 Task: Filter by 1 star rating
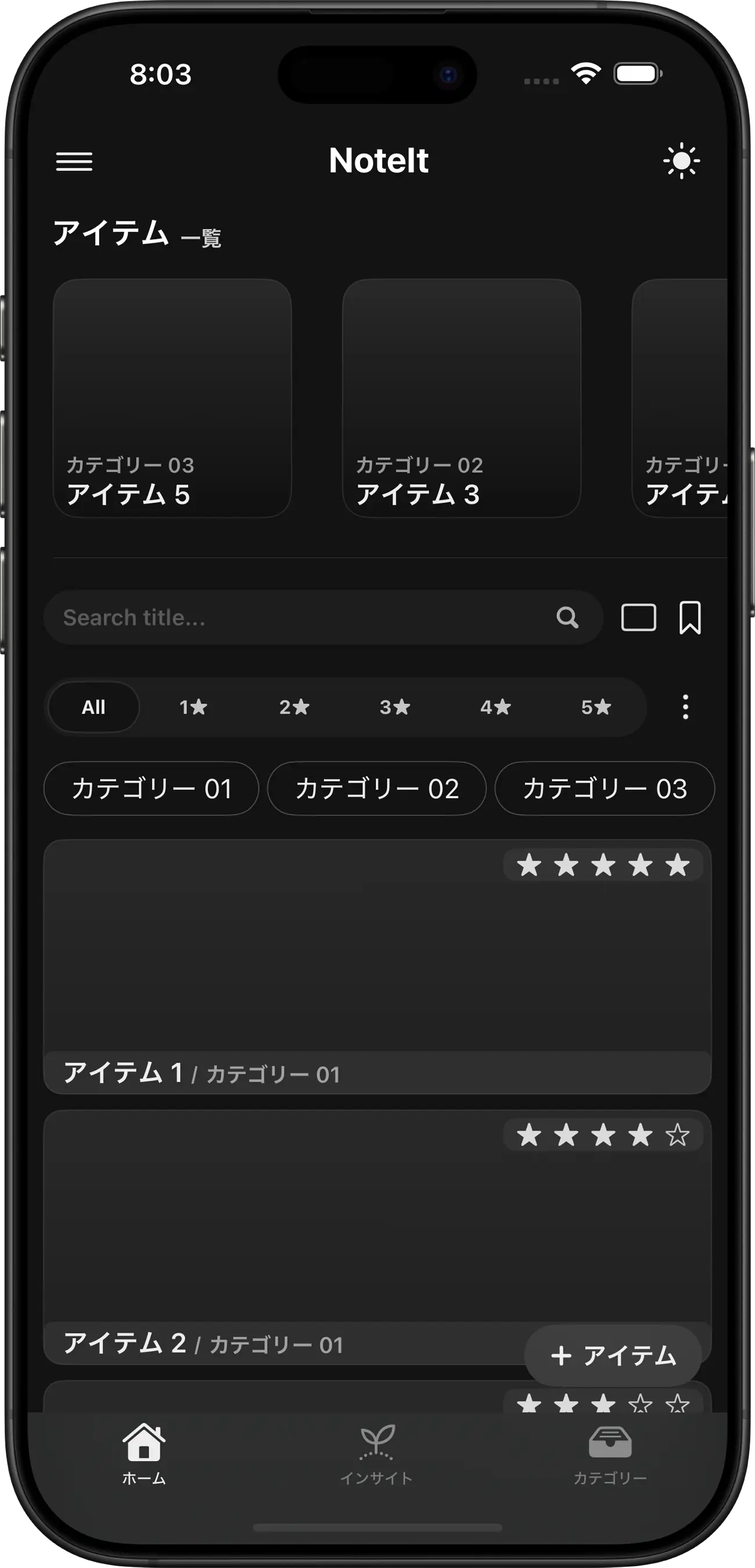pos(193,706)
